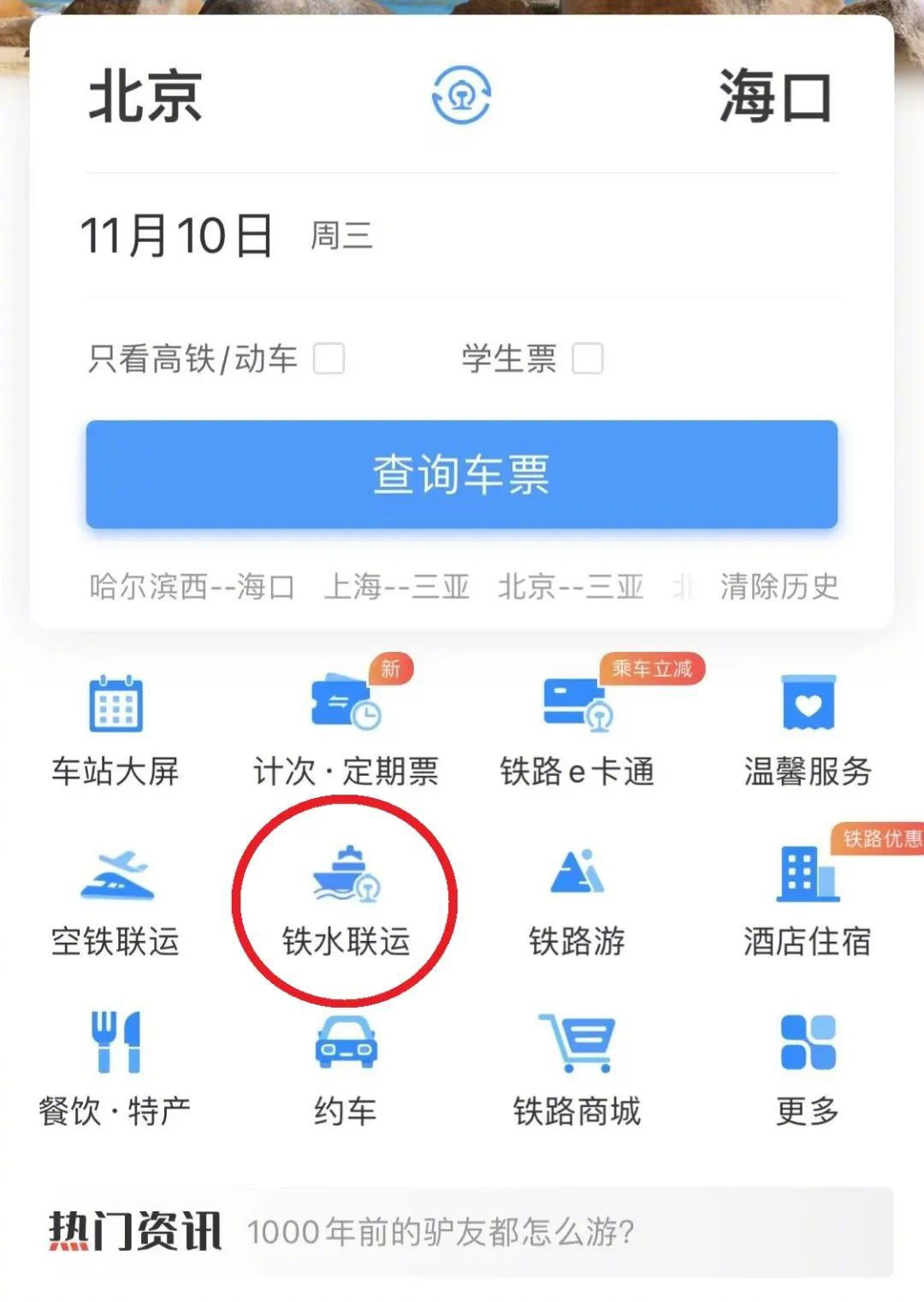Open 计次·定期票
The width and height of the screenshot is (924, 1302).
[346, 731]
